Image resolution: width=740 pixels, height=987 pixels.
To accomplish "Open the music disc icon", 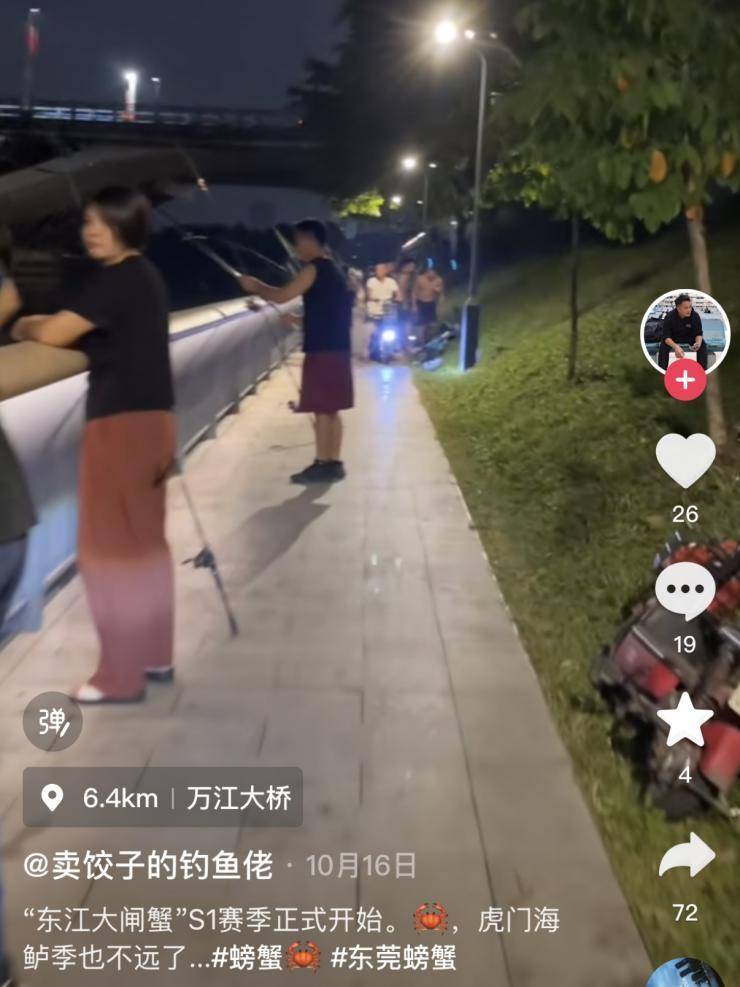I will pyautogui.click(x=684, y=973).
